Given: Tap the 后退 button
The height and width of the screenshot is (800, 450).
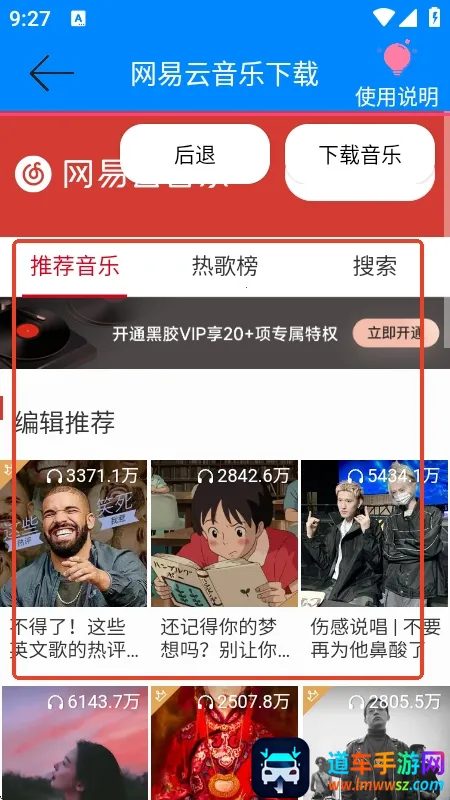Looking at the screenshot, I should click(194, 154).
